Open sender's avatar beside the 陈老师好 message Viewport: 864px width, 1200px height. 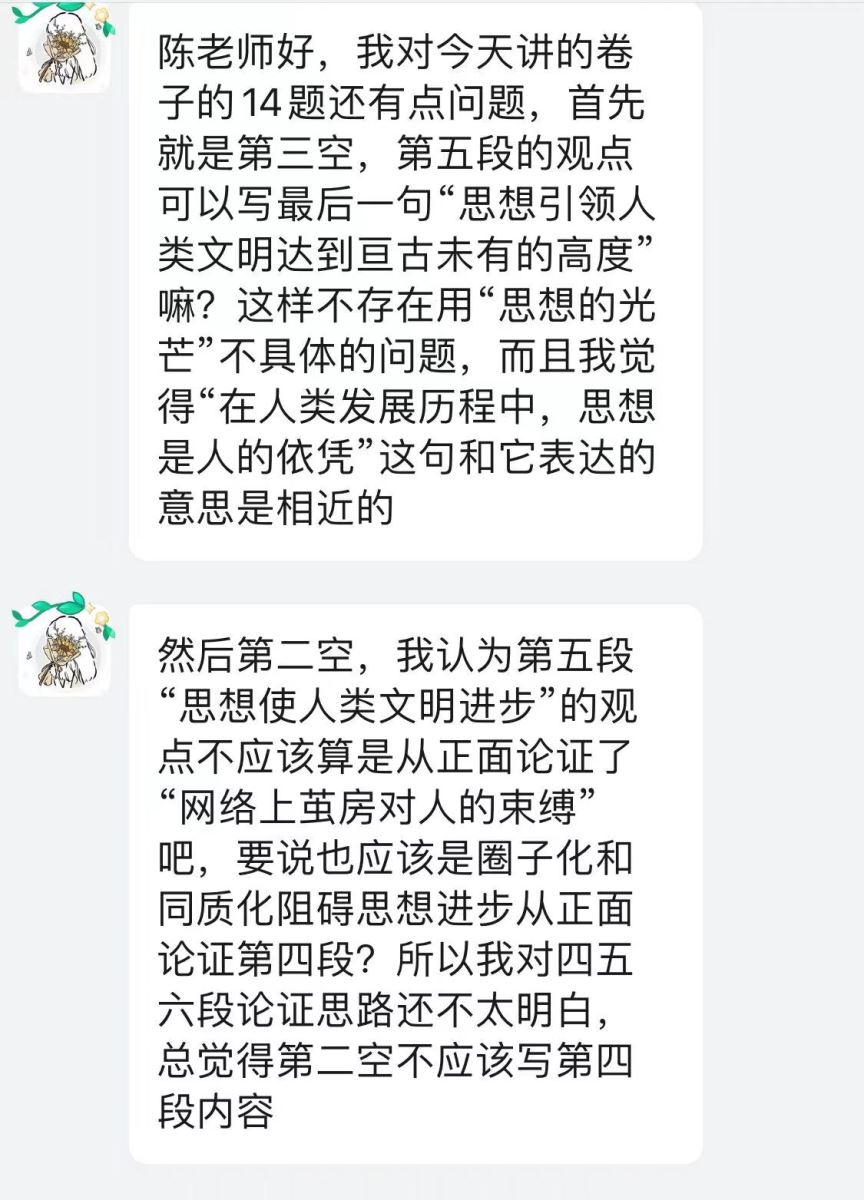pos(66,47)
